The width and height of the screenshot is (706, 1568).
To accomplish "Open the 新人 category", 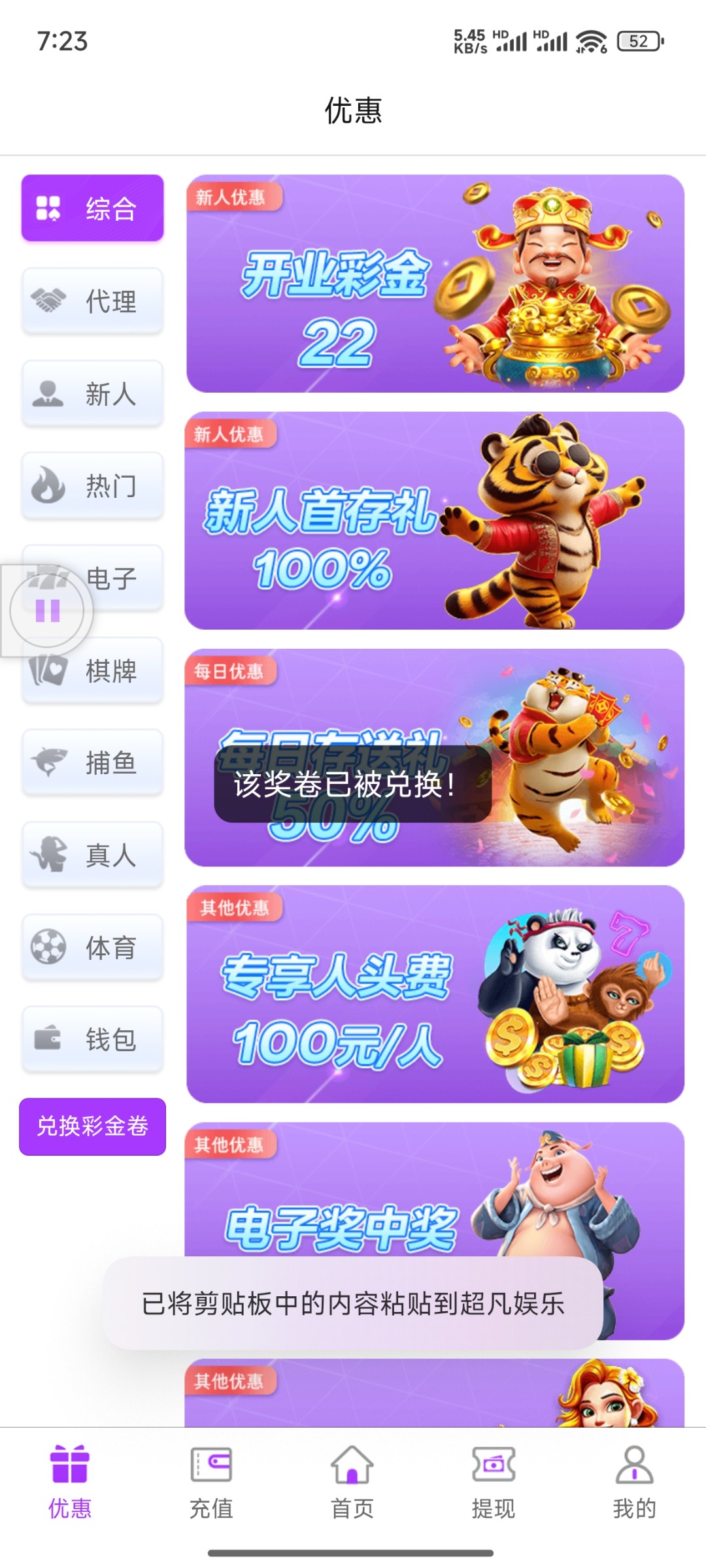I will [92, 394].
